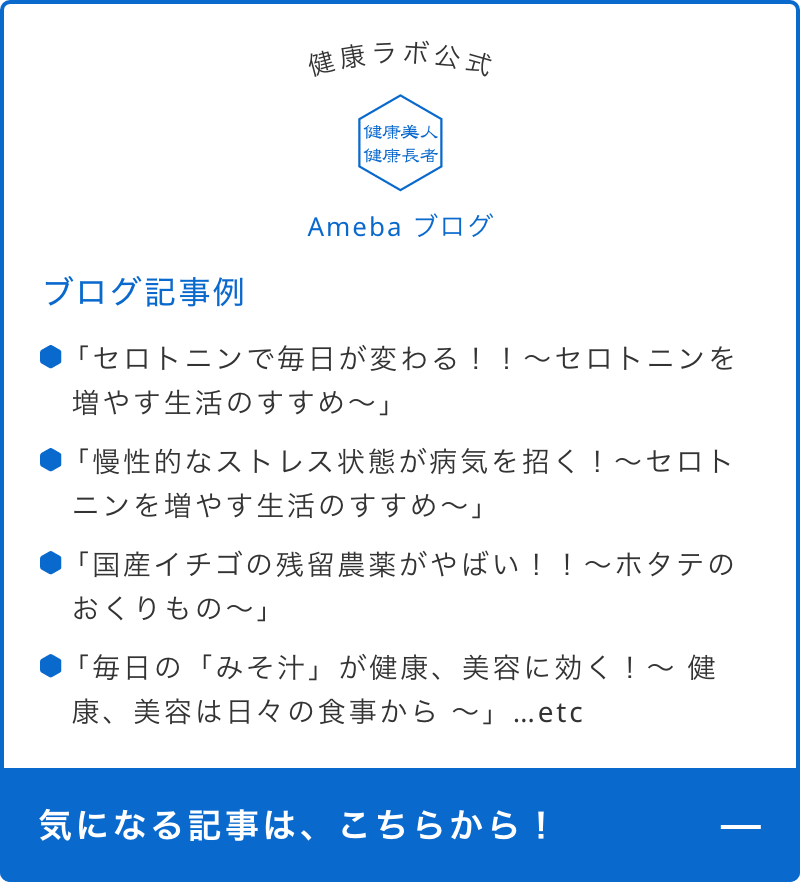This screenshot has width=800, height=882.
Task: Select the hexagon bullet beside the セロトニン article
Action: [x=50, y=356]
